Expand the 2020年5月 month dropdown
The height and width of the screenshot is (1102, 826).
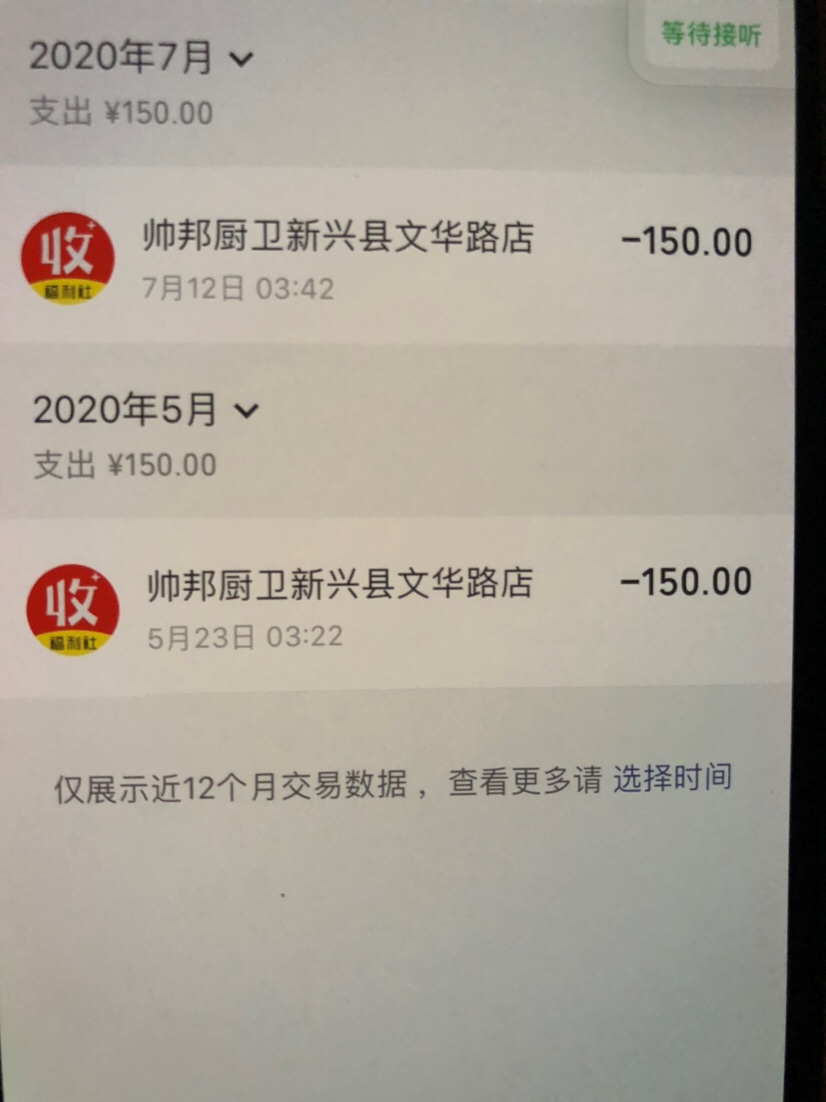tap(245, 410)
